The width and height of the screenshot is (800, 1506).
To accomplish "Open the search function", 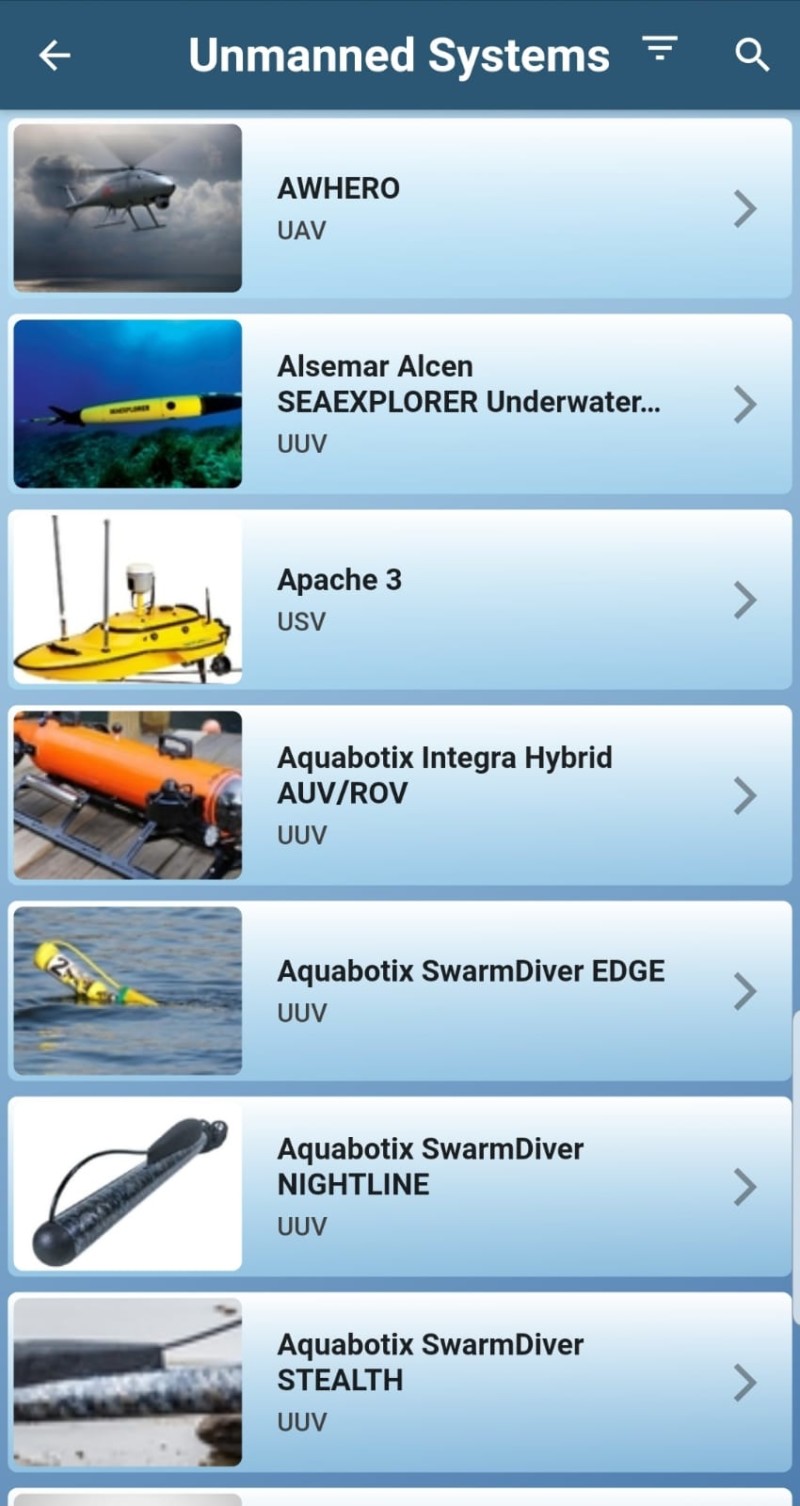I will [752, 55].
